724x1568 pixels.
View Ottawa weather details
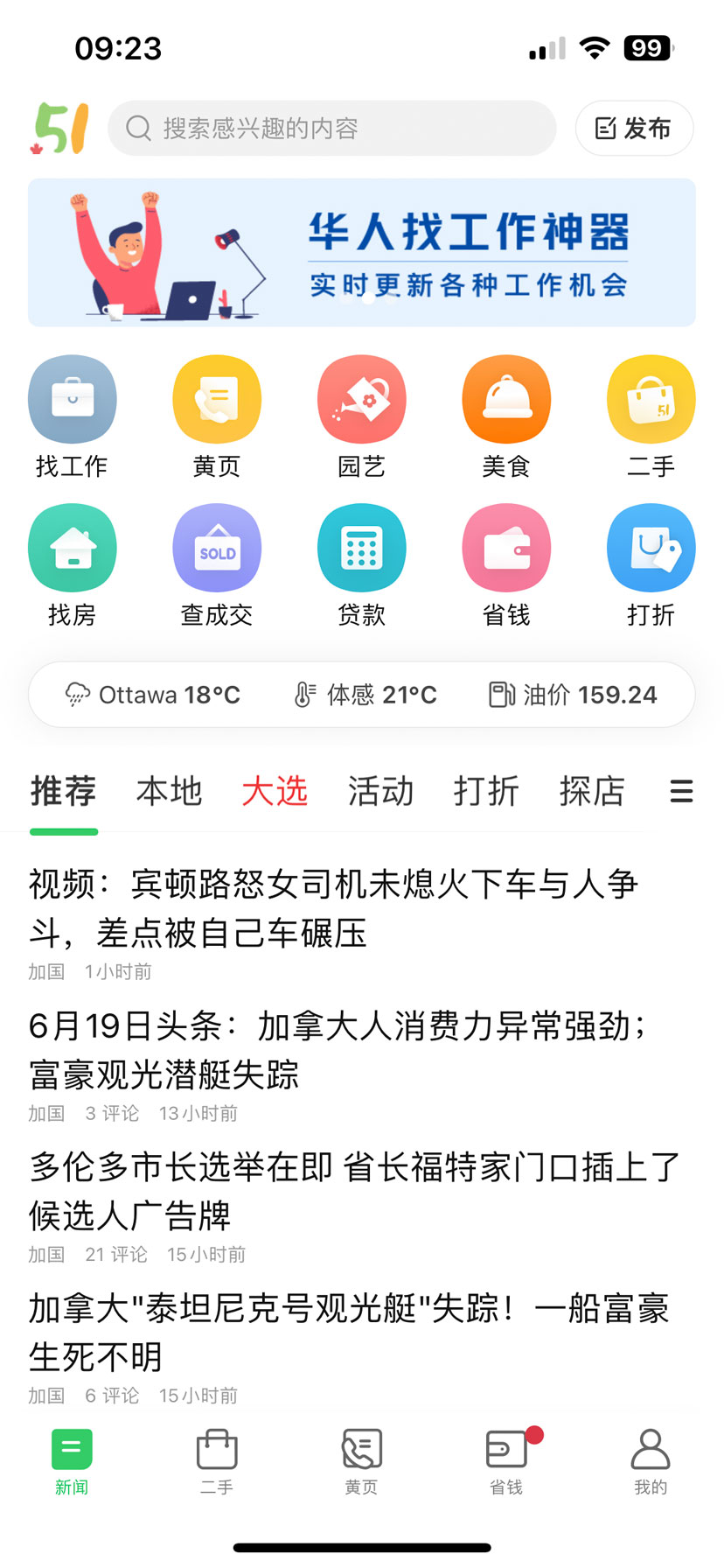tap(153, 695)
